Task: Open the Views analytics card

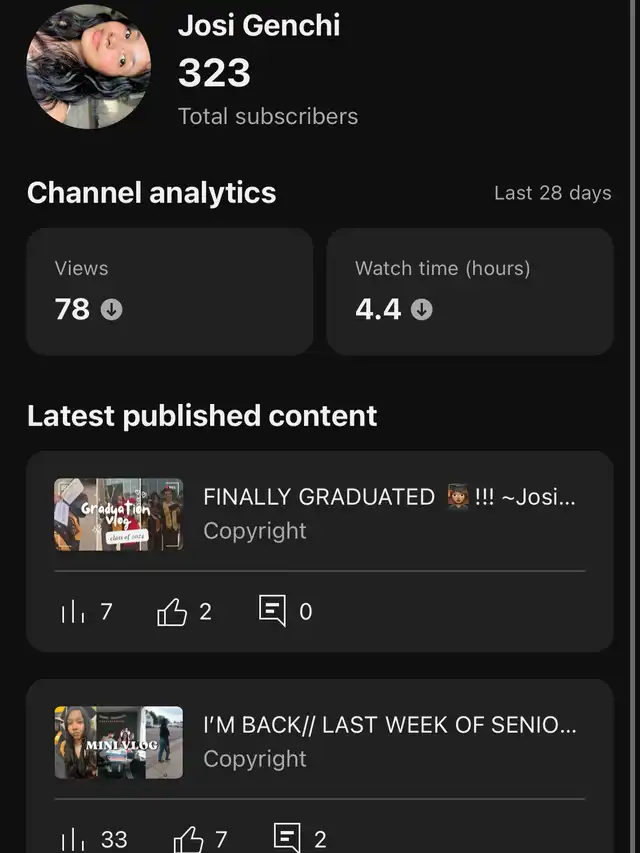Action: click(169, 291)
